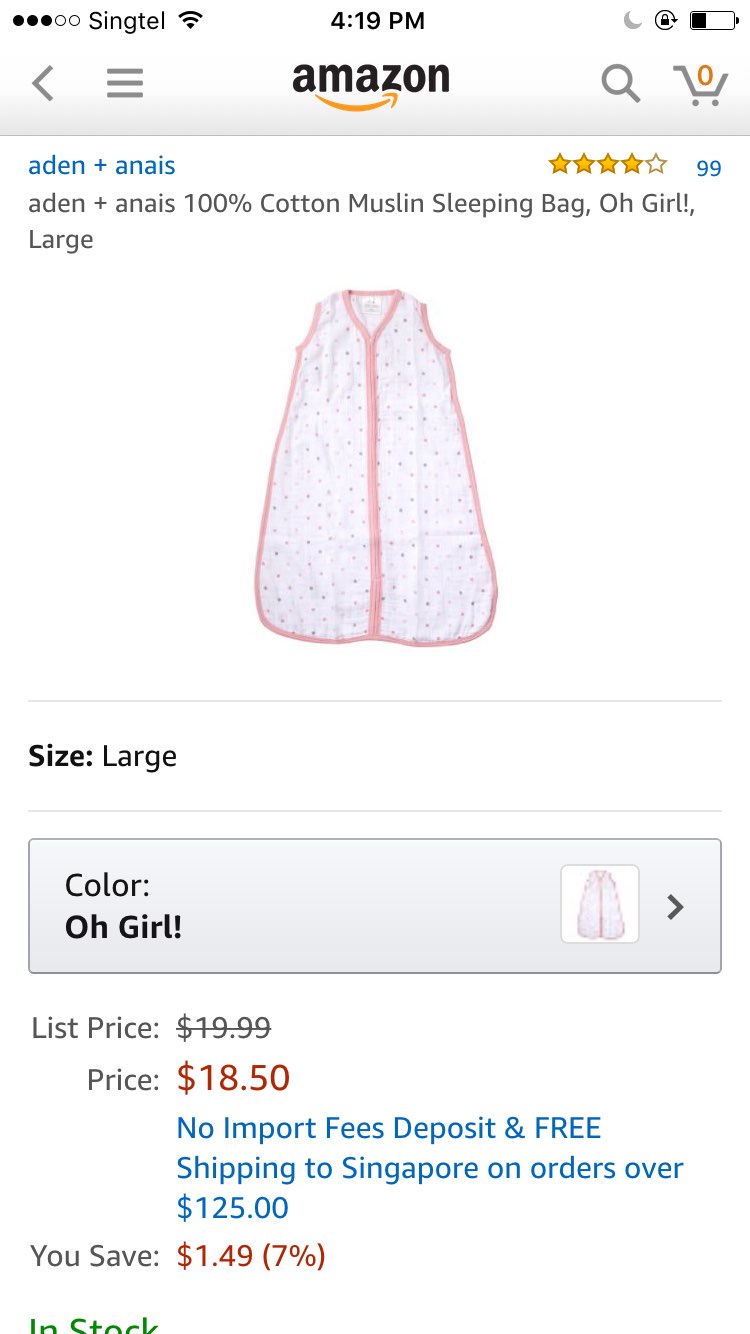The height and width of the screenshot is (1334, 750).
Task: Open the aden + anais brand link
Action: pyautogui.click(x=102, y=166)
